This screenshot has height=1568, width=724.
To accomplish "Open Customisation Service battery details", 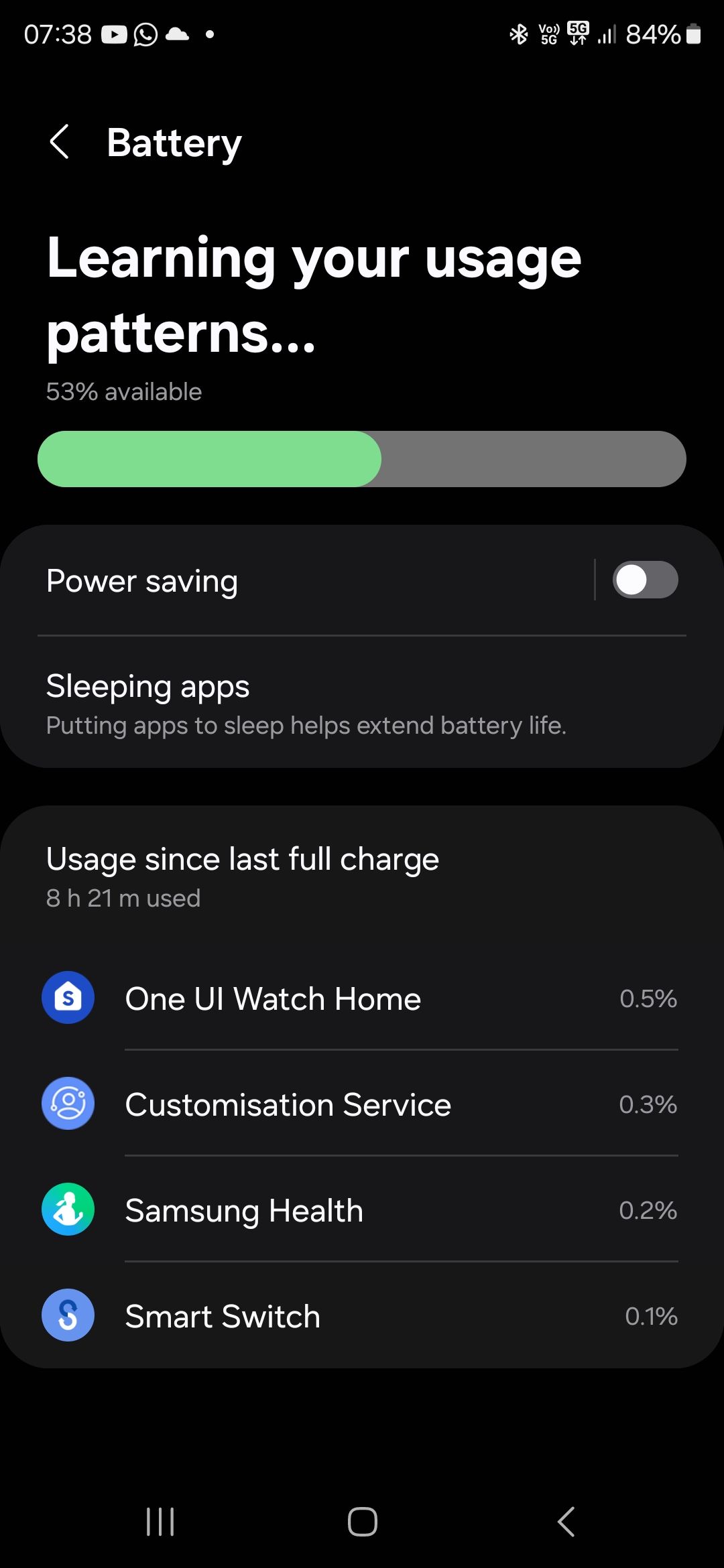I will [x=288, y=1104].
